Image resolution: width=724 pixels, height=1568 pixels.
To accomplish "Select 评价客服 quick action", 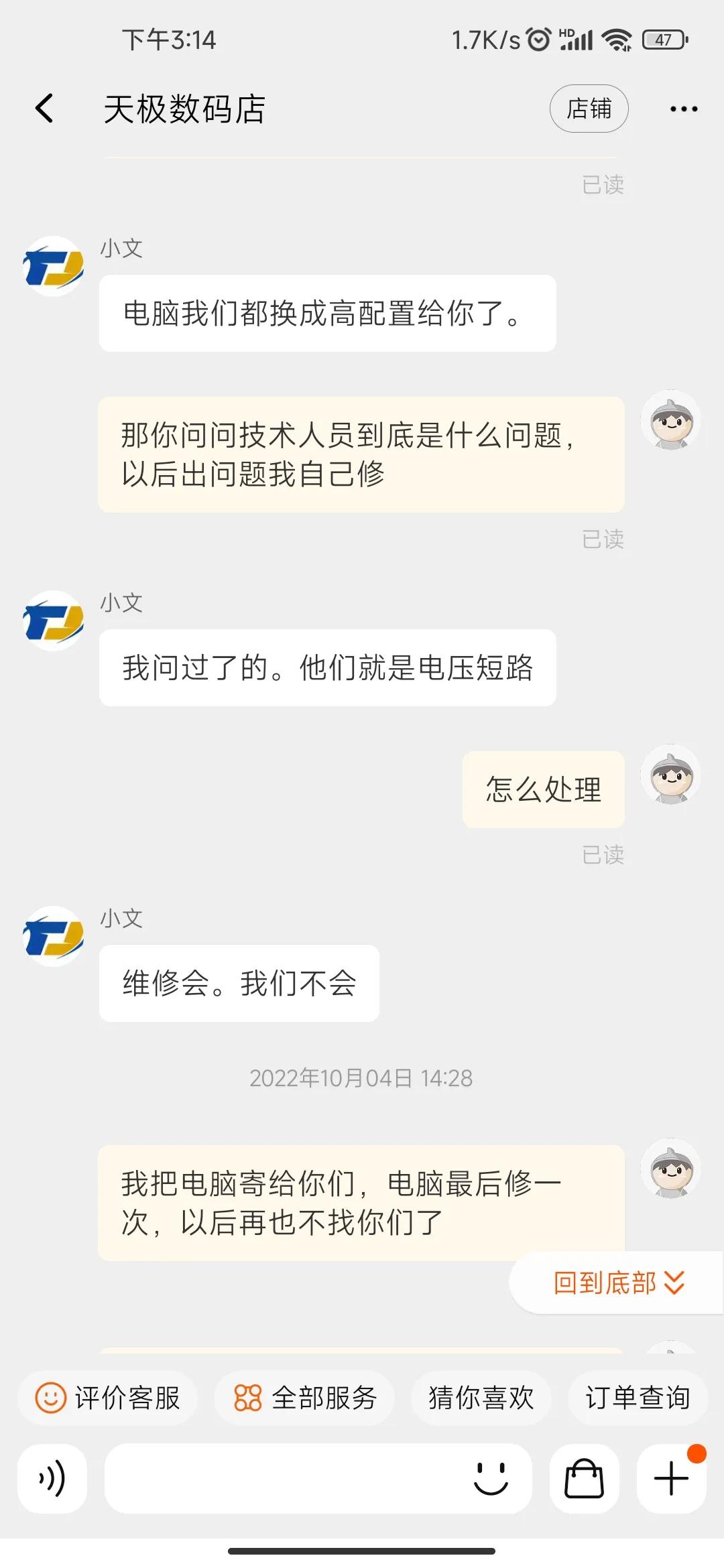I will 107,1398.
